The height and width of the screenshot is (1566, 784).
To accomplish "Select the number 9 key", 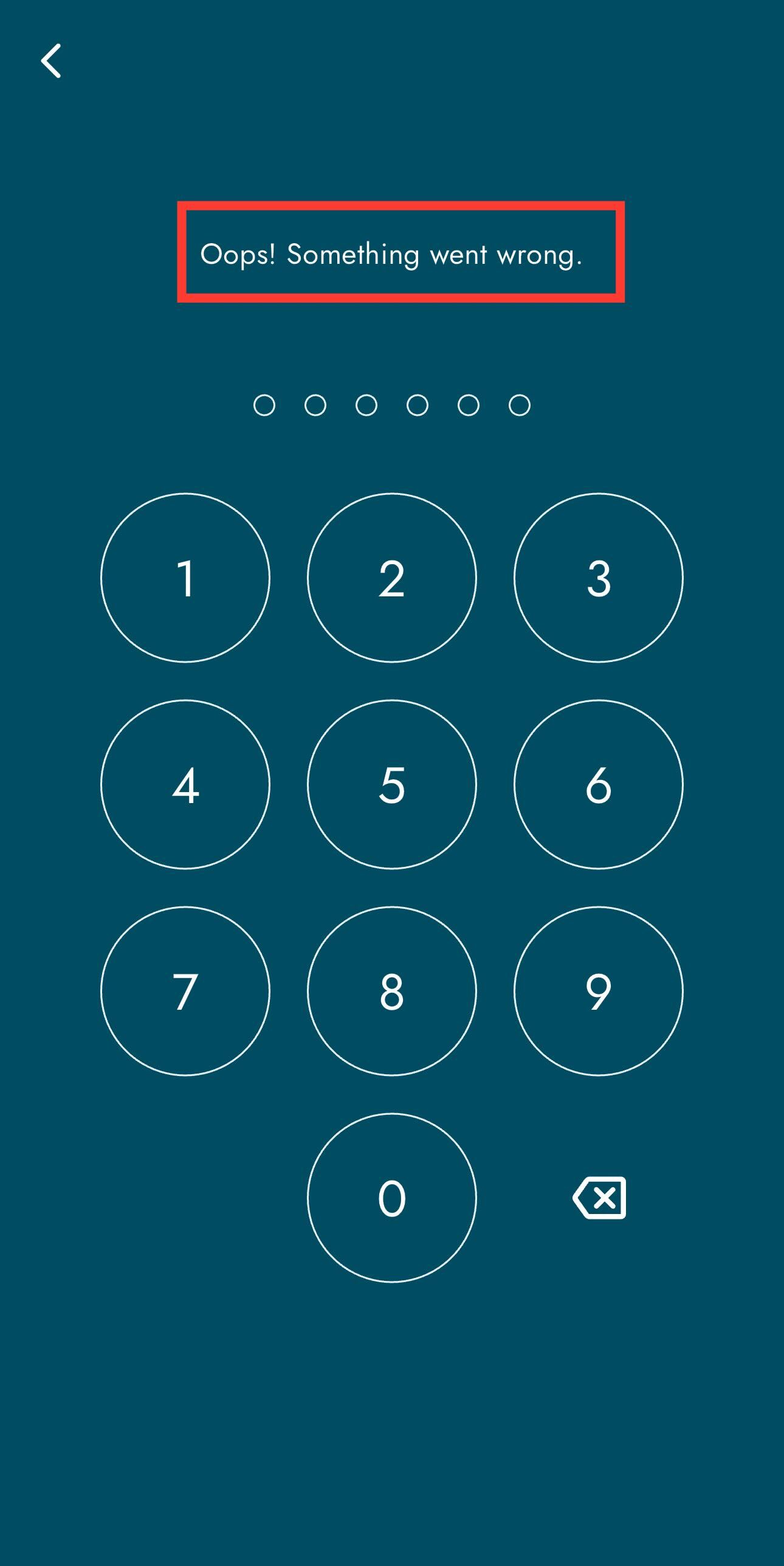I will click(x=599, y=991).
